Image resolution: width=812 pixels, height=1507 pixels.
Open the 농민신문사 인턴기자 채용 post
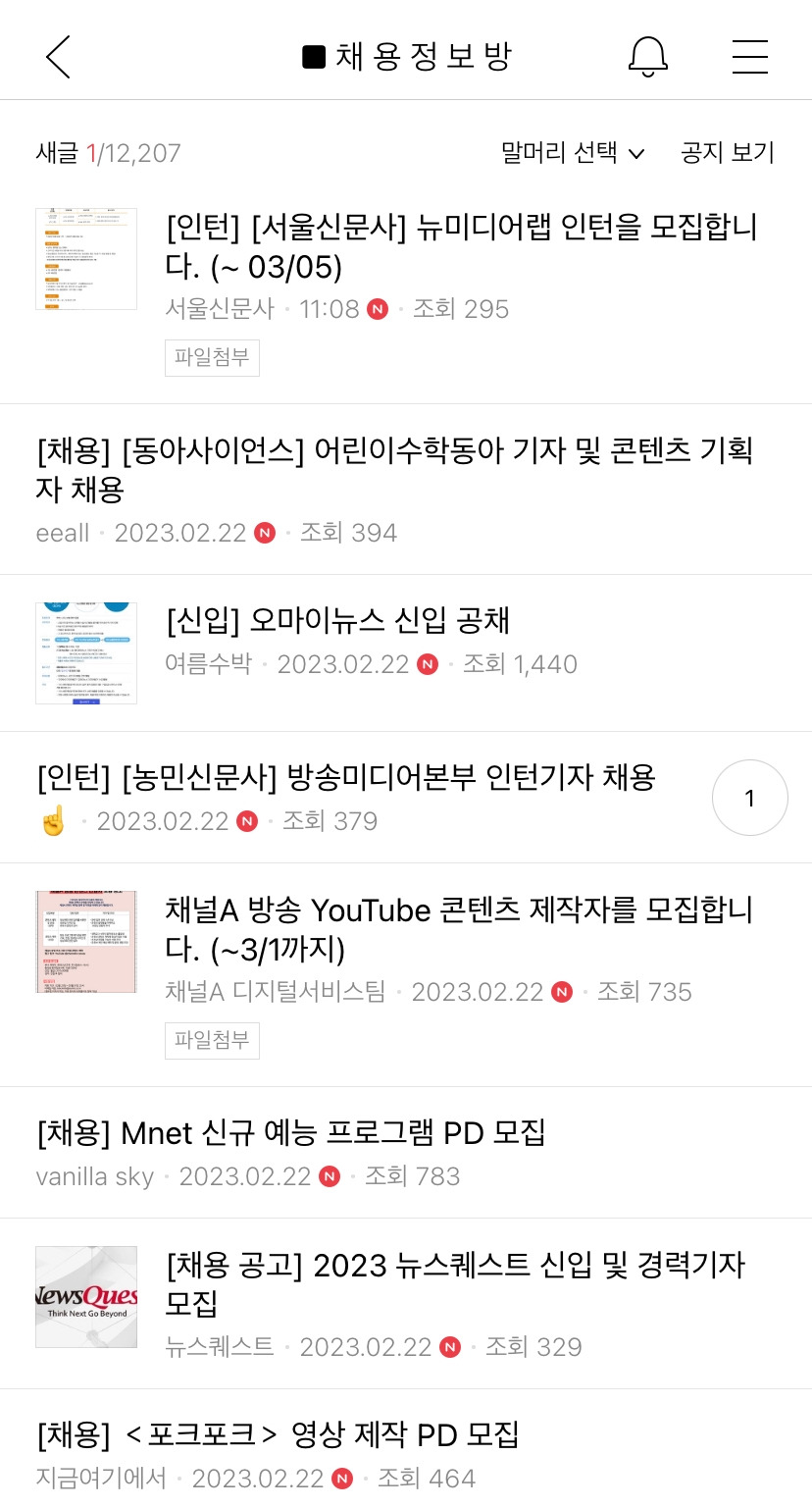[x=345, y=778]
